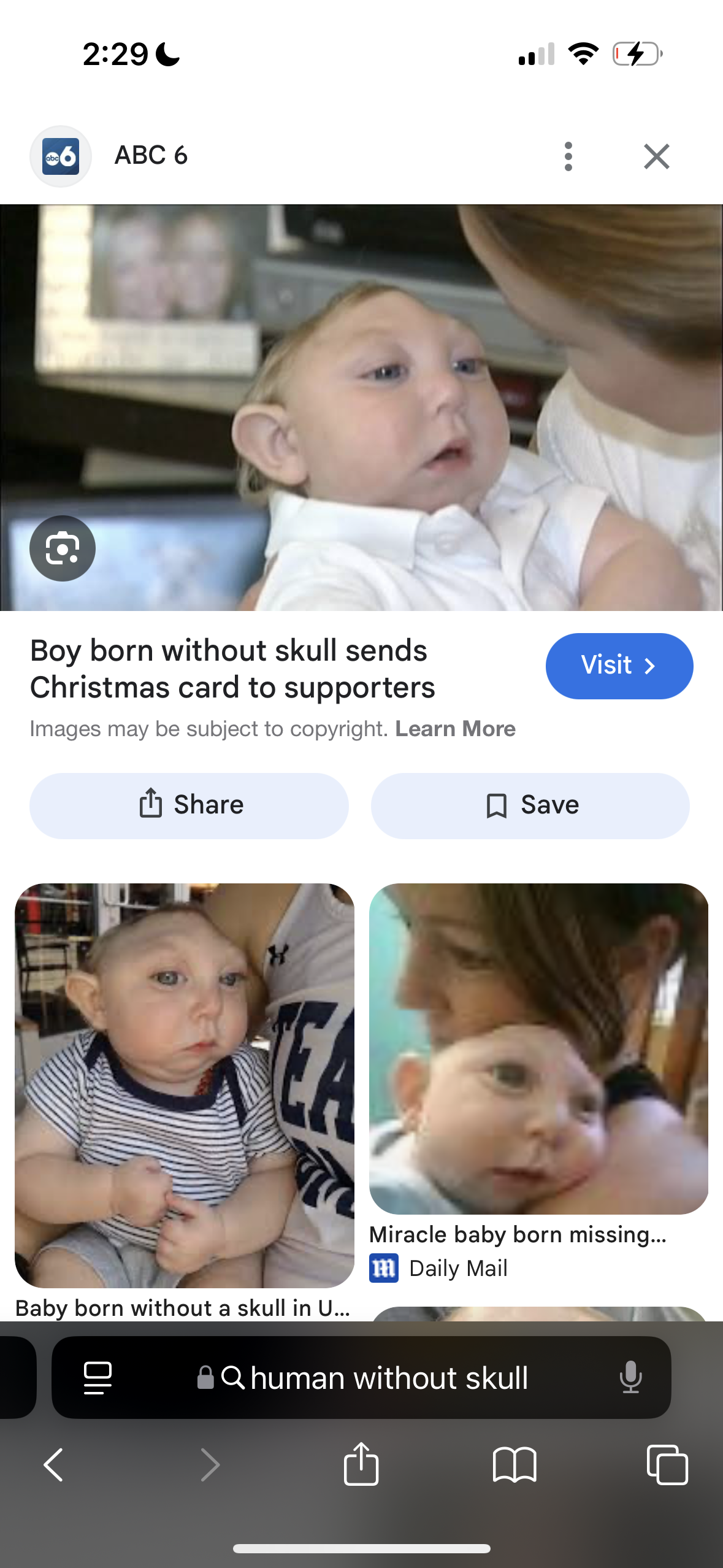This screenshot has width=723, height=1568.
Task: Go back to the previous page
Action: pos(54,1465)
